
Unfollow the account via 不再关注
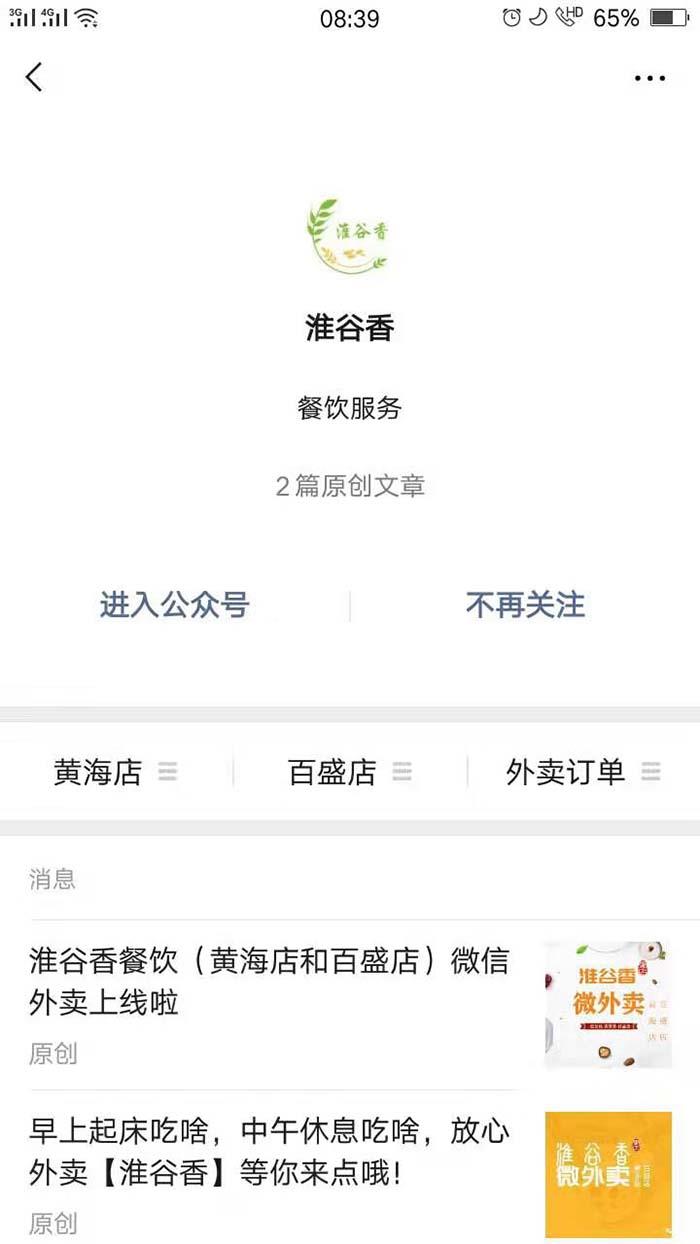point(525,605)
